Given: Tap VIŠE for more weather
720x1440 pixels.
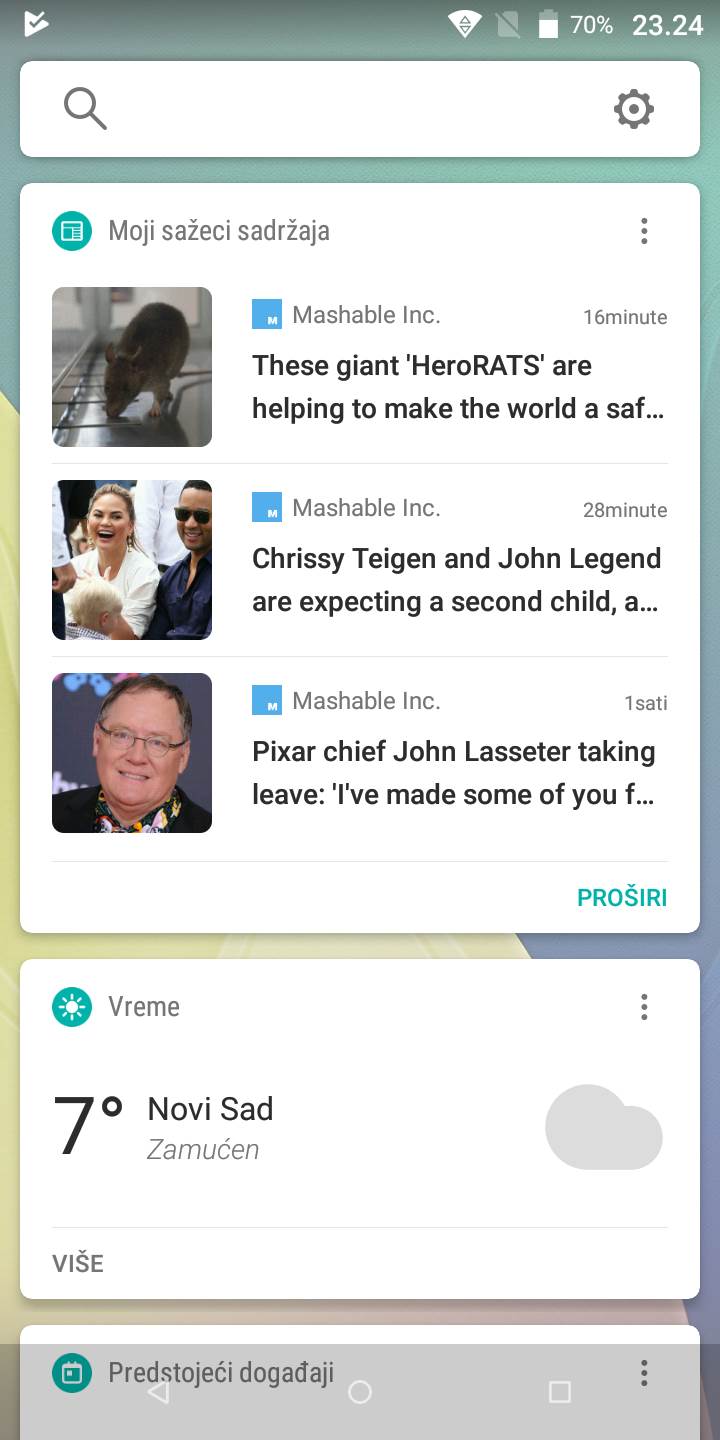Looking at the screenshot, I should click(78, 1263).
